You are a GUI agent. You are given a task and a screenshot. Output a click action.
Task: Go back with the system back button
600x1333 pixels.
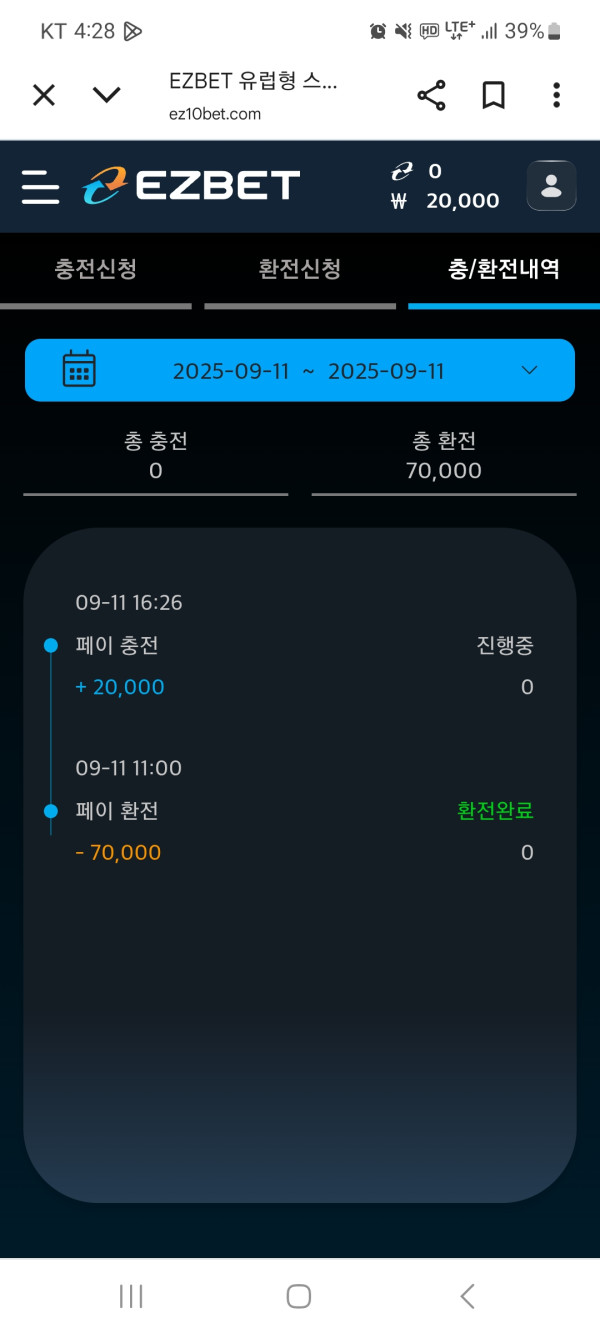(x=467, y=1296)
